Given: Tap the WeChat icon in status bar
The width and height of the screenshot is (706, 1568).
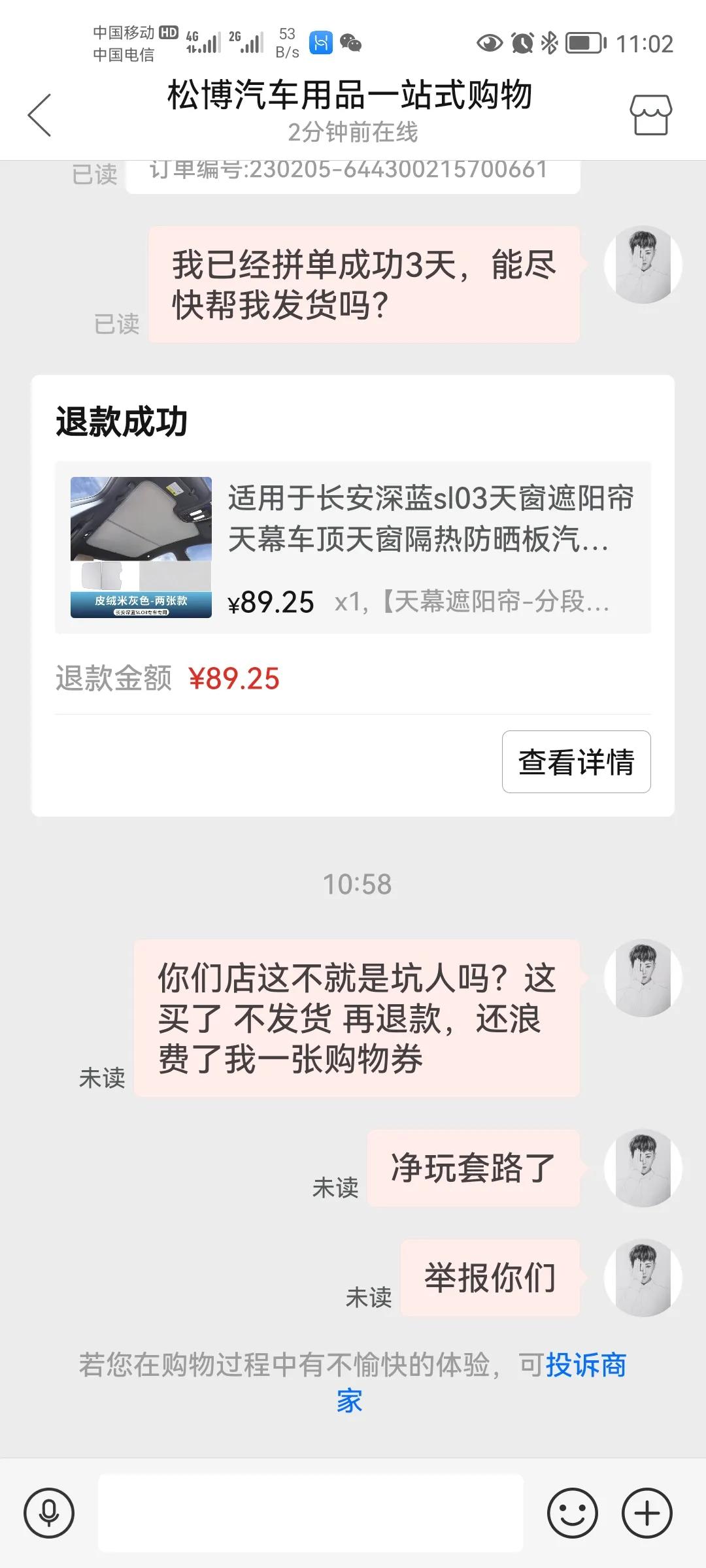Looking at the screenshot, I should (x=350, y=44).
